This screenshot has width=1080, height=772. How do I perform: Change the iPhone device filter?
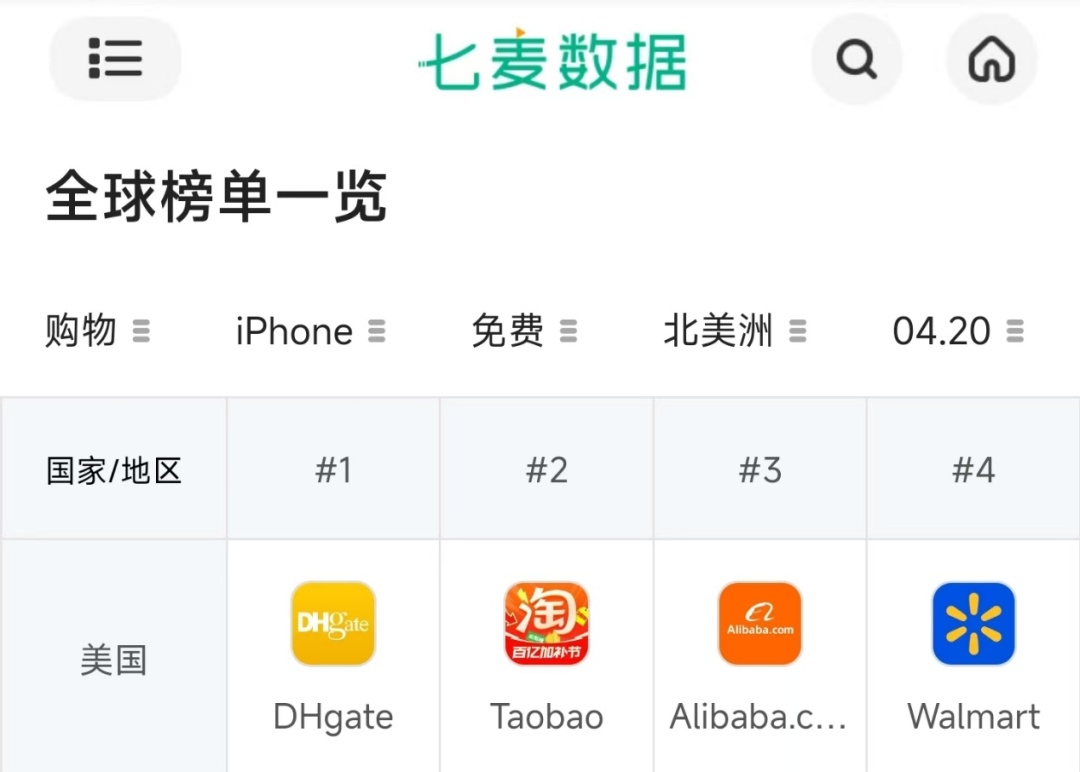pyautogui.click(x=310, y=331)
